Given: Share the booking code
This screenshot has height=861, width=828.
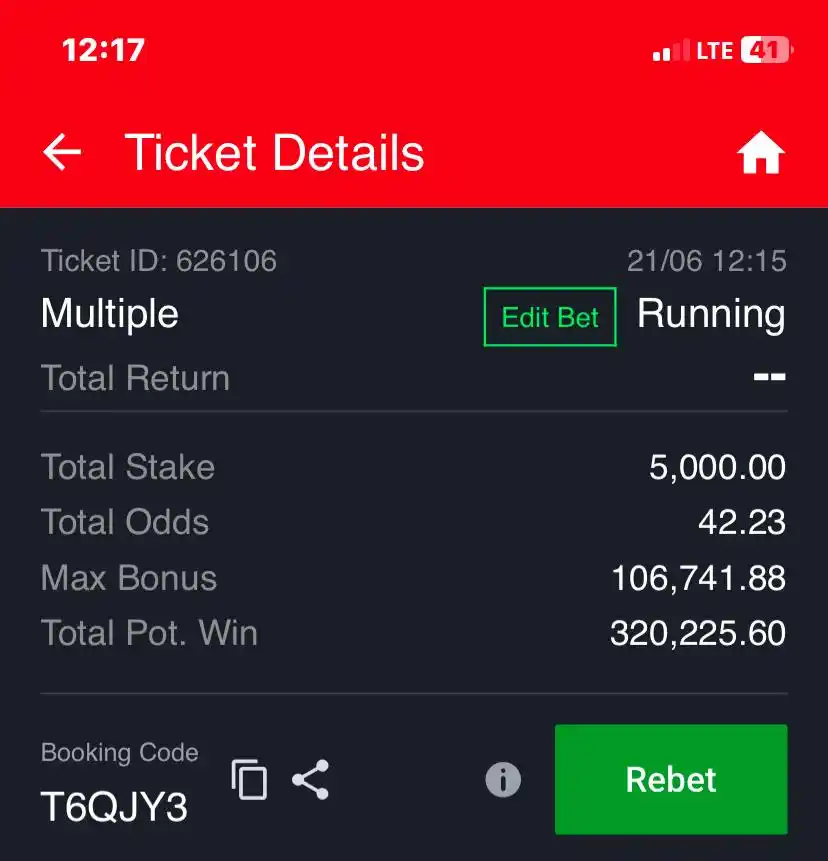Looking at the screenshot, I should coord(311,780).
